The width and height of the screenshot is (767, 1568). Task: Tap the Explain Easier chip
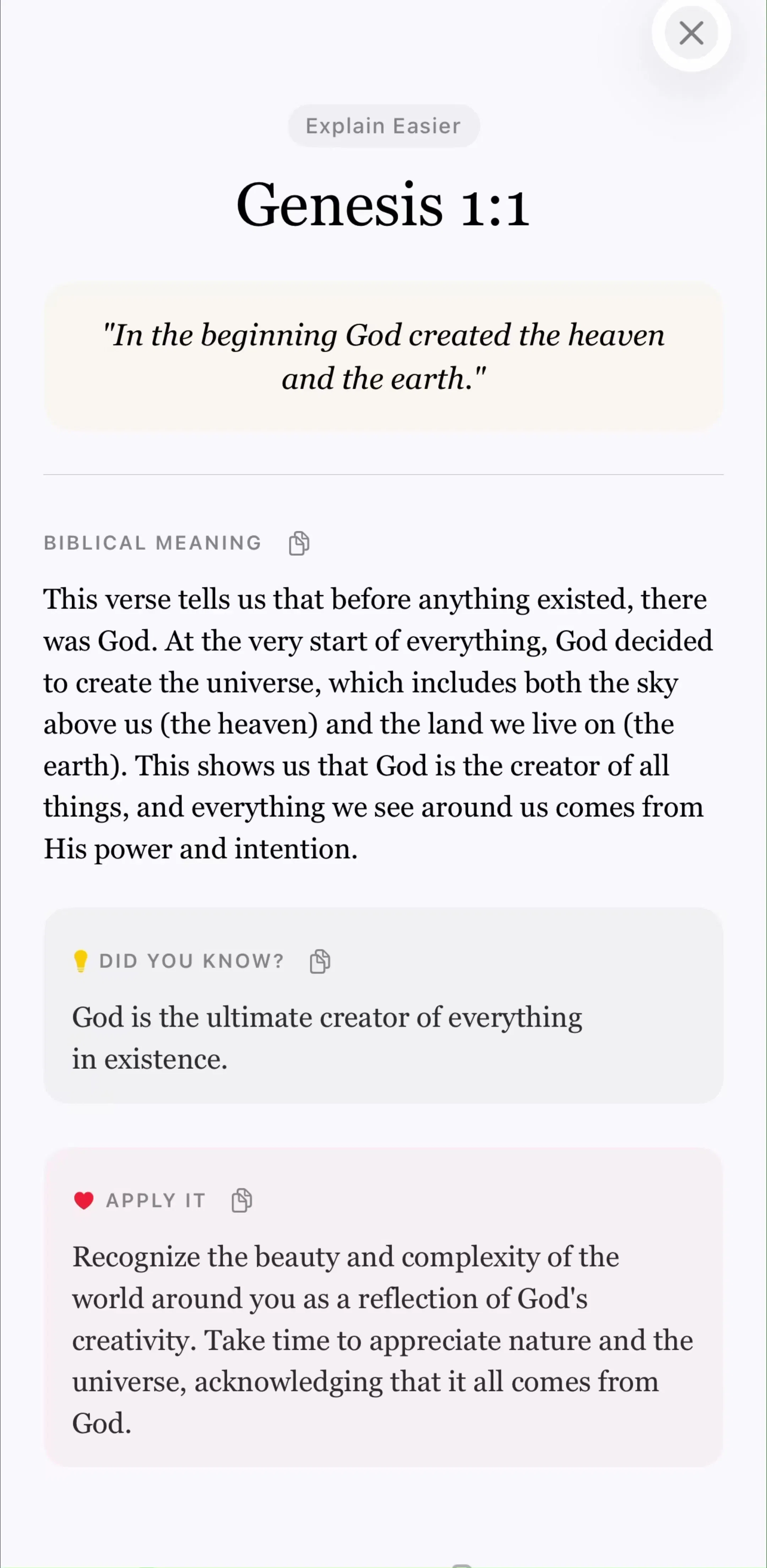[x=383, y=126]
